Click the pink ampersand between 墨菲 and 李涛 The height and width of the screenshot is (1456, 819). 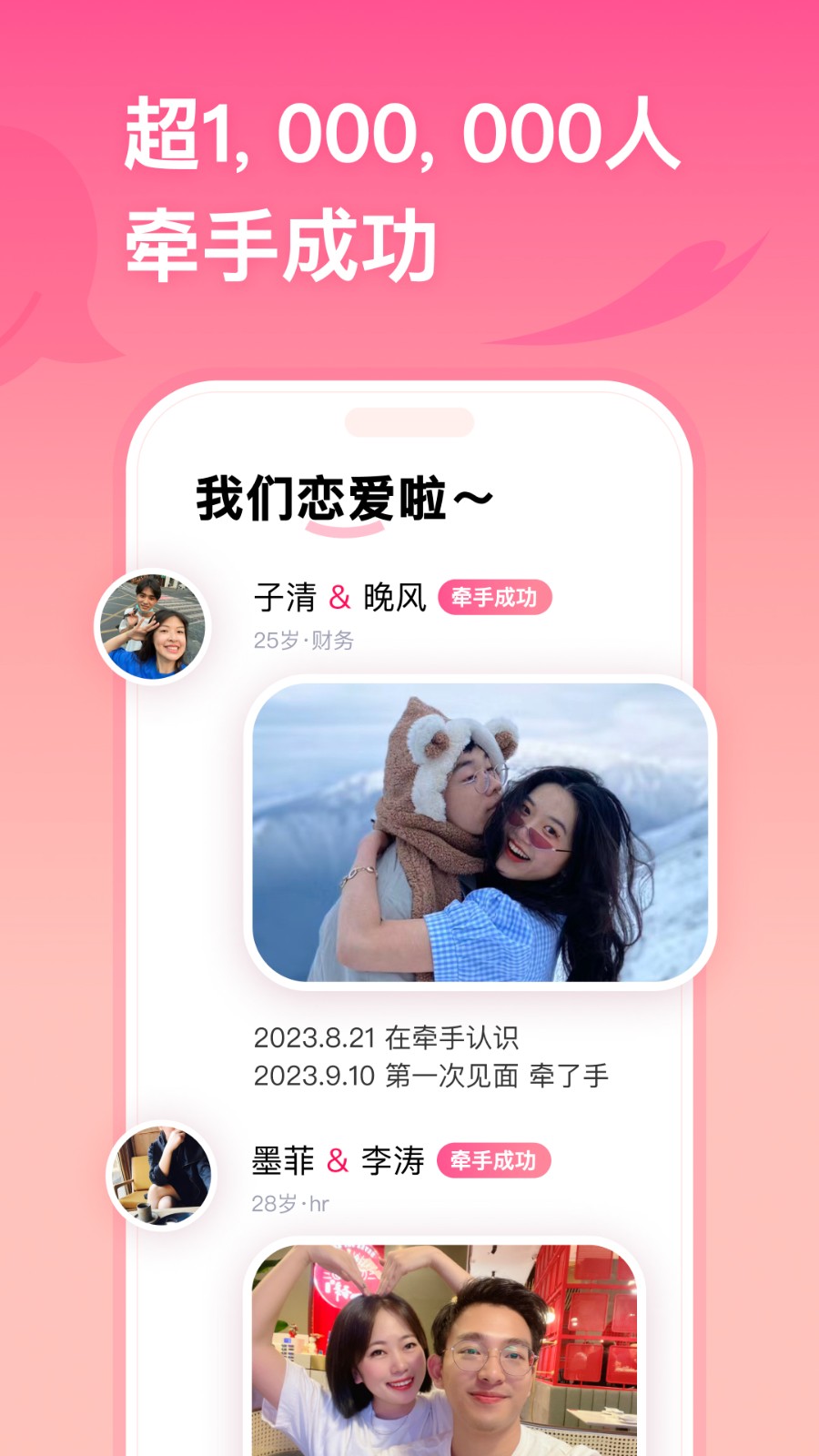click(339, 1159)
